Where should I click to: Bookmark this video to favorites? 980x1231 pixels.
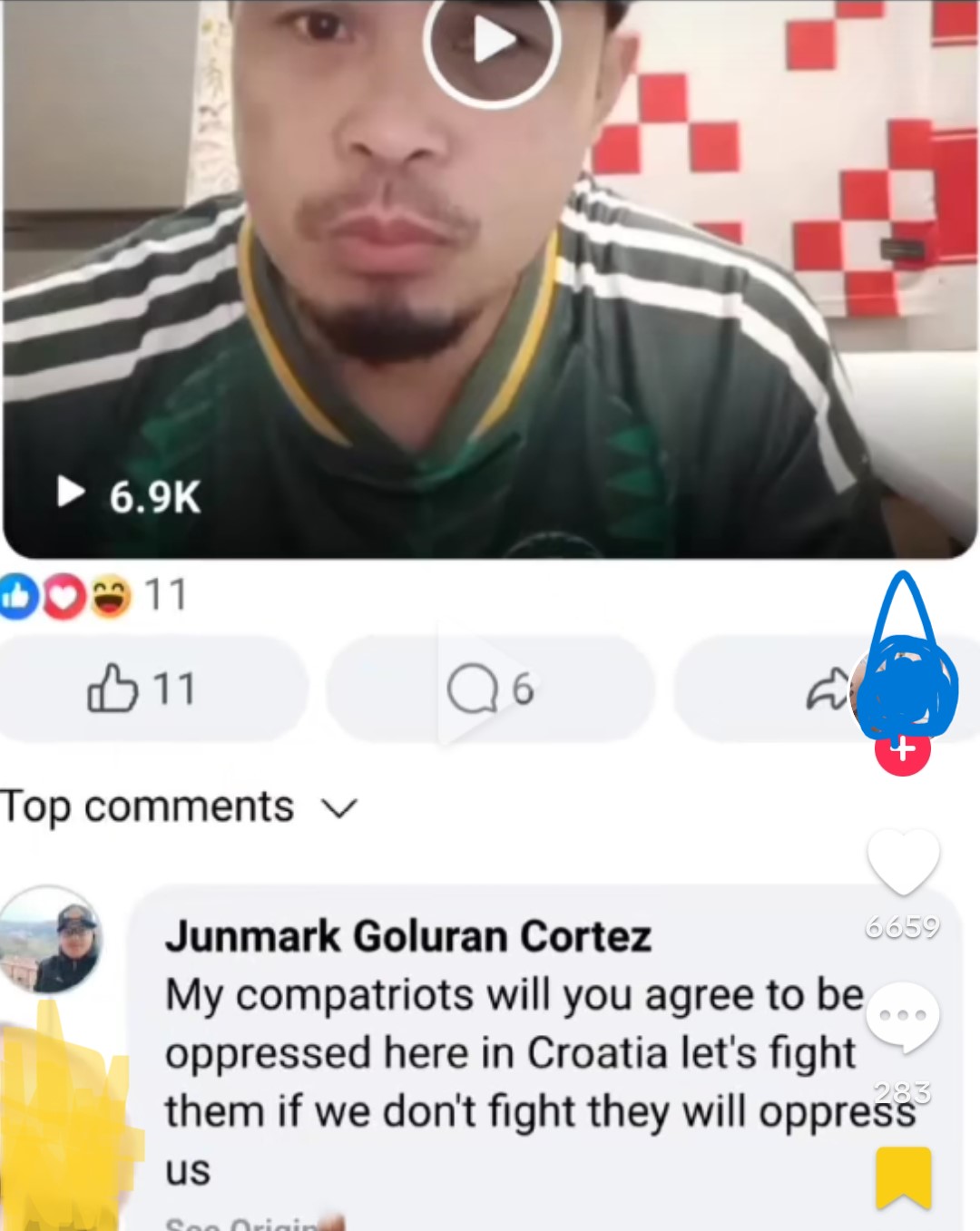903,1177
